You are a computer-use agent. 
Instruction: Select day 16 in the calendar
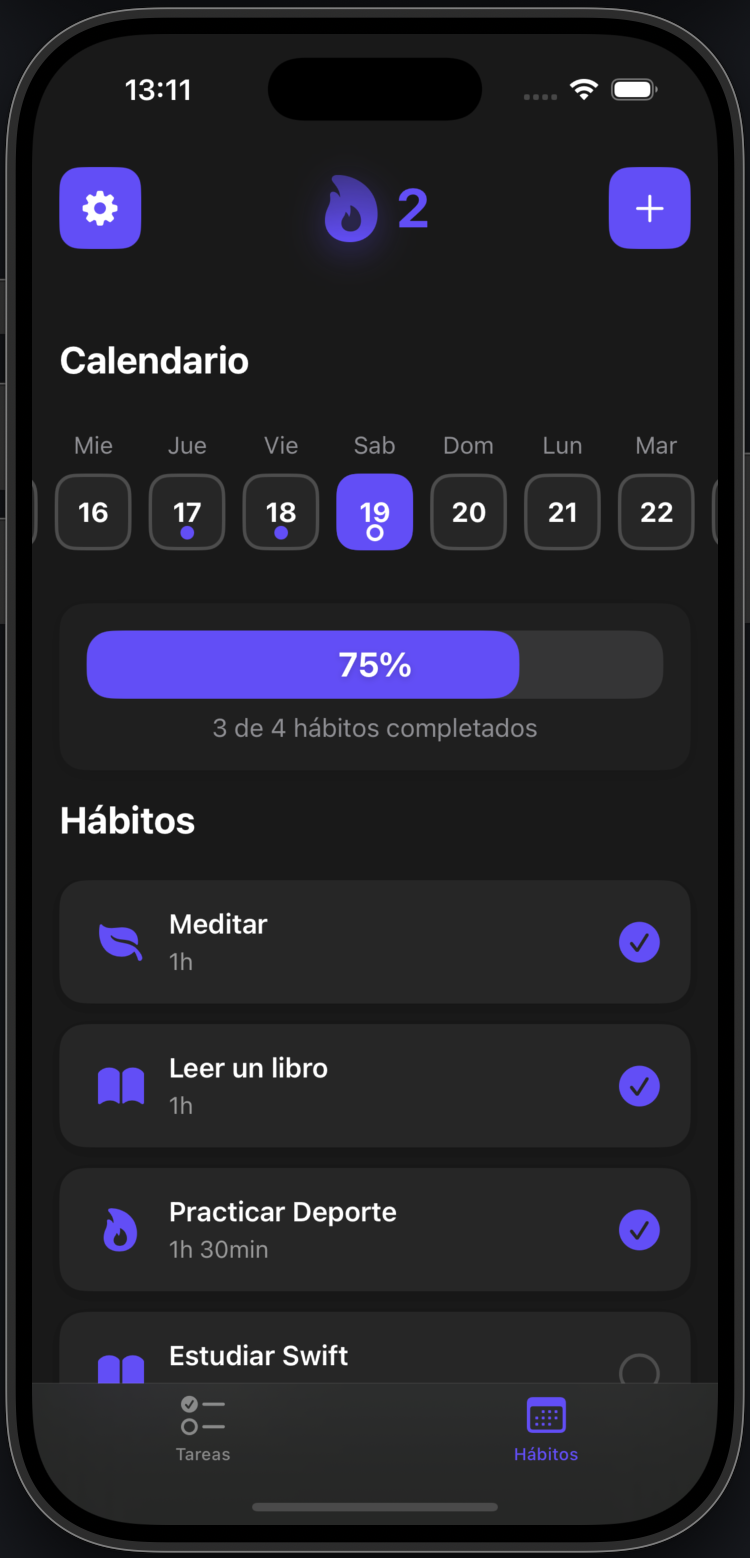tap(93, 512)
